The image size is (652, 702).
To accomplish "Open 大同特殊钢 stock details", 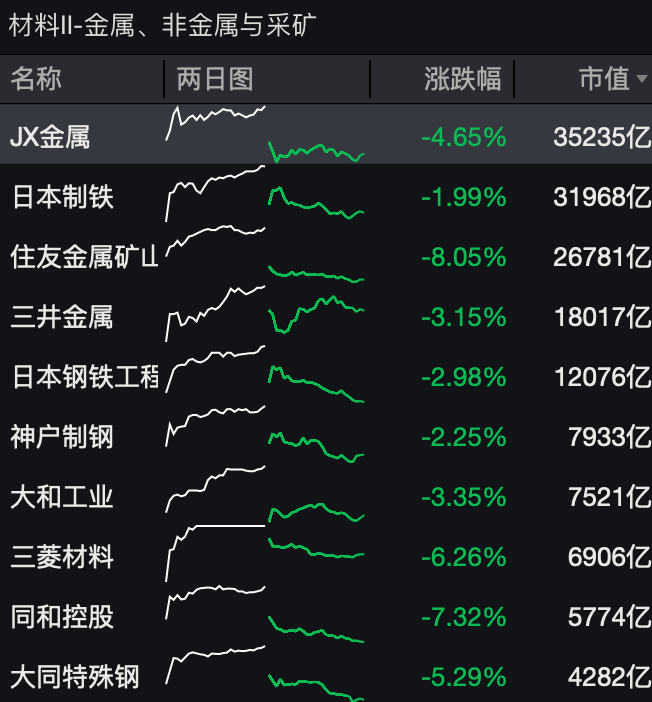I will tap(75, 677).
